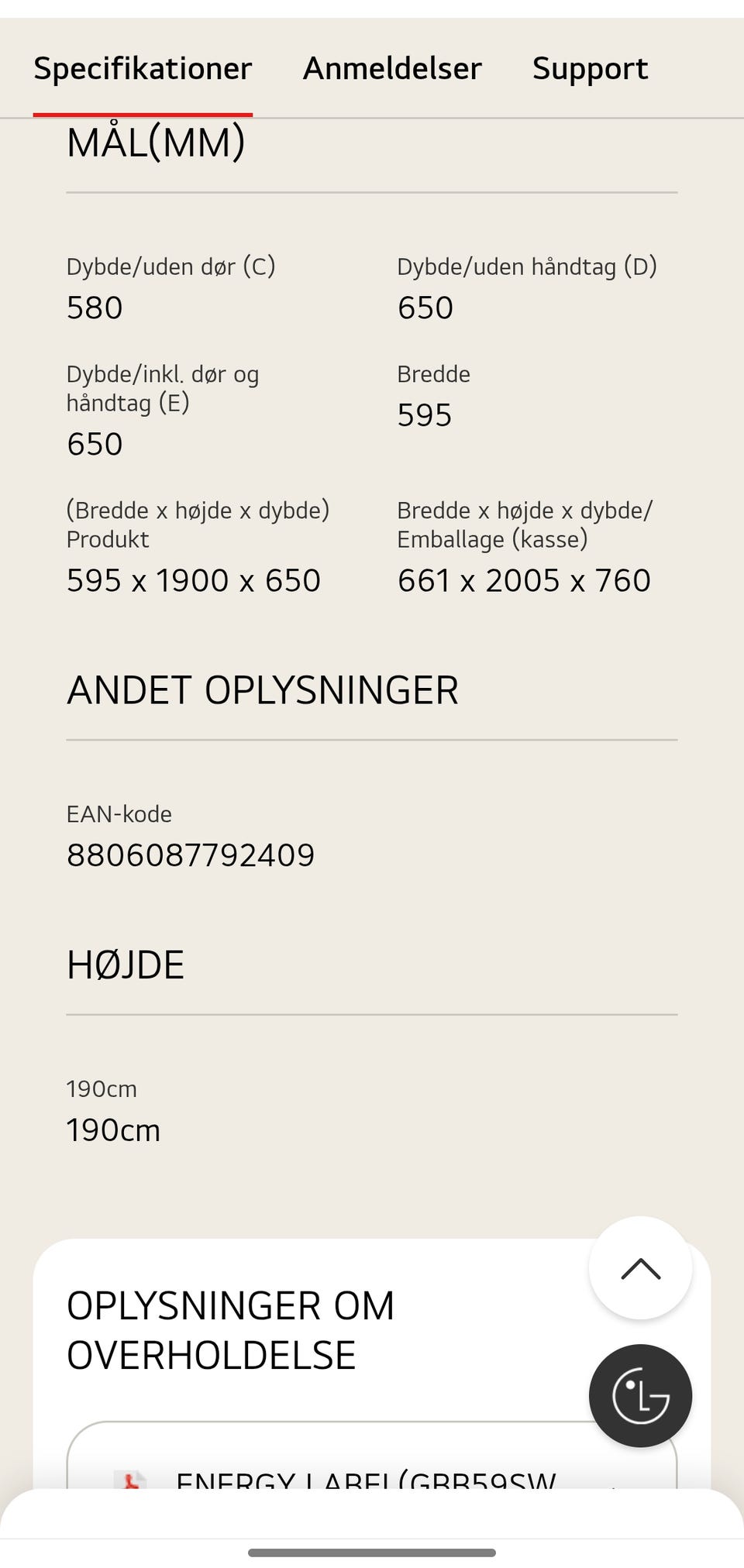Screen dimensions: 744x1568
Task: Open the Energy Label PDF document
Action: point(372,1456)
